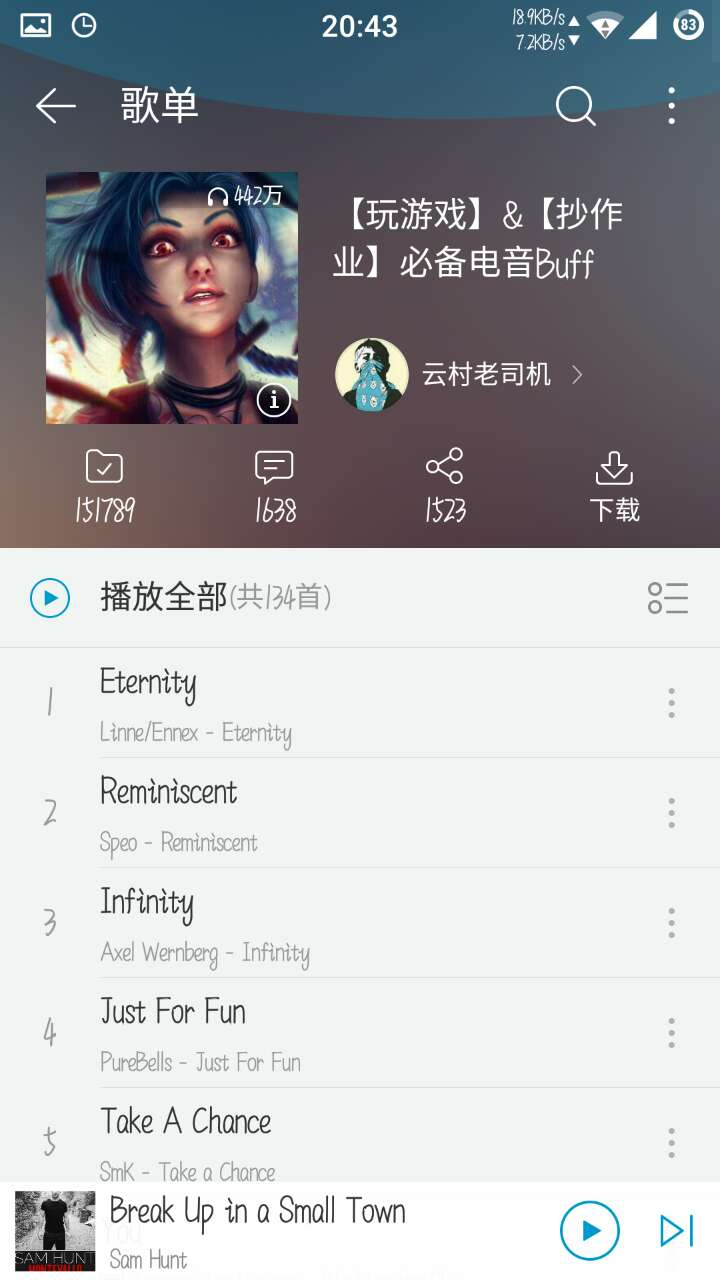Open the top-right overflow menu
Image resolution: width=720 pixels, height=1280 pixels.
(671, 106)
